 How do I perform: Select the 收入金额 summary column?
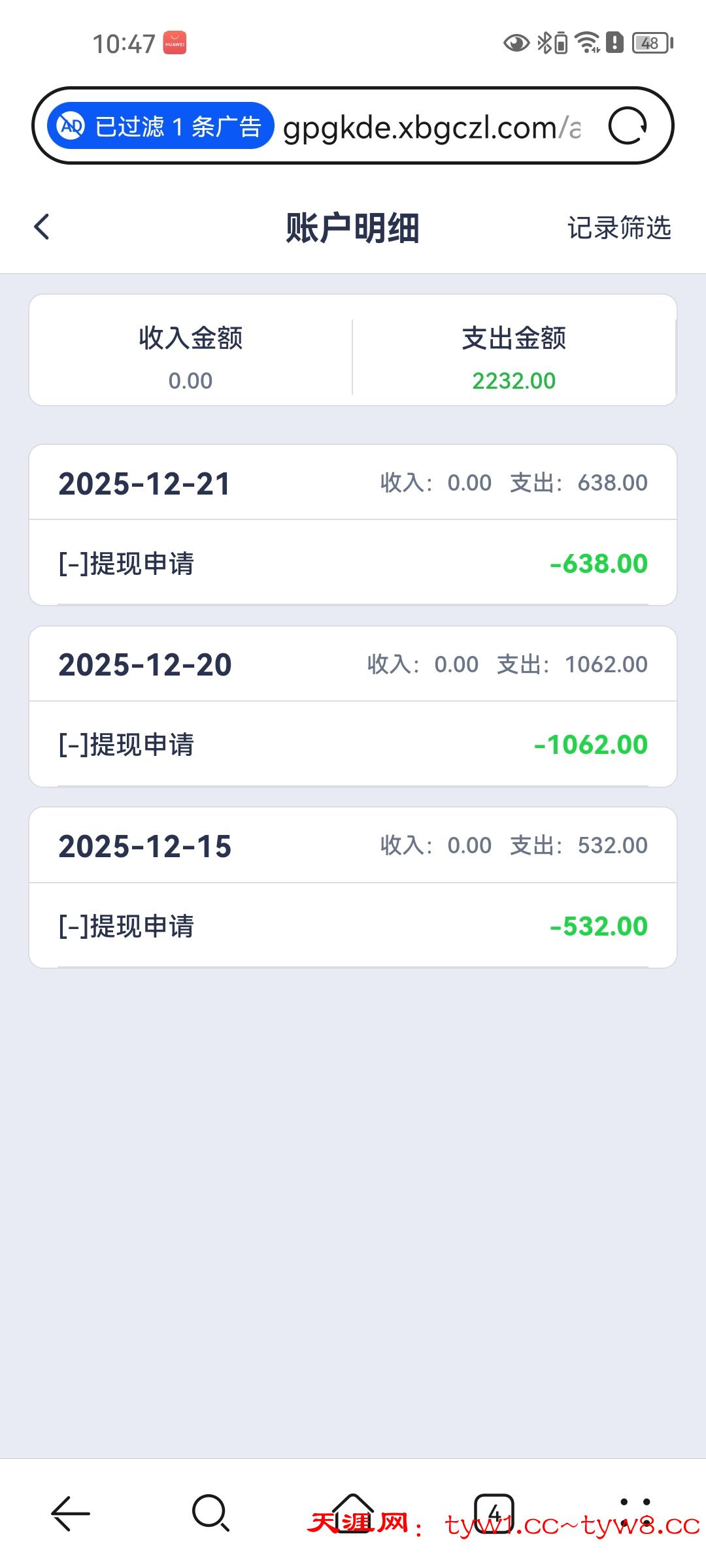click(x=190, y=356)
